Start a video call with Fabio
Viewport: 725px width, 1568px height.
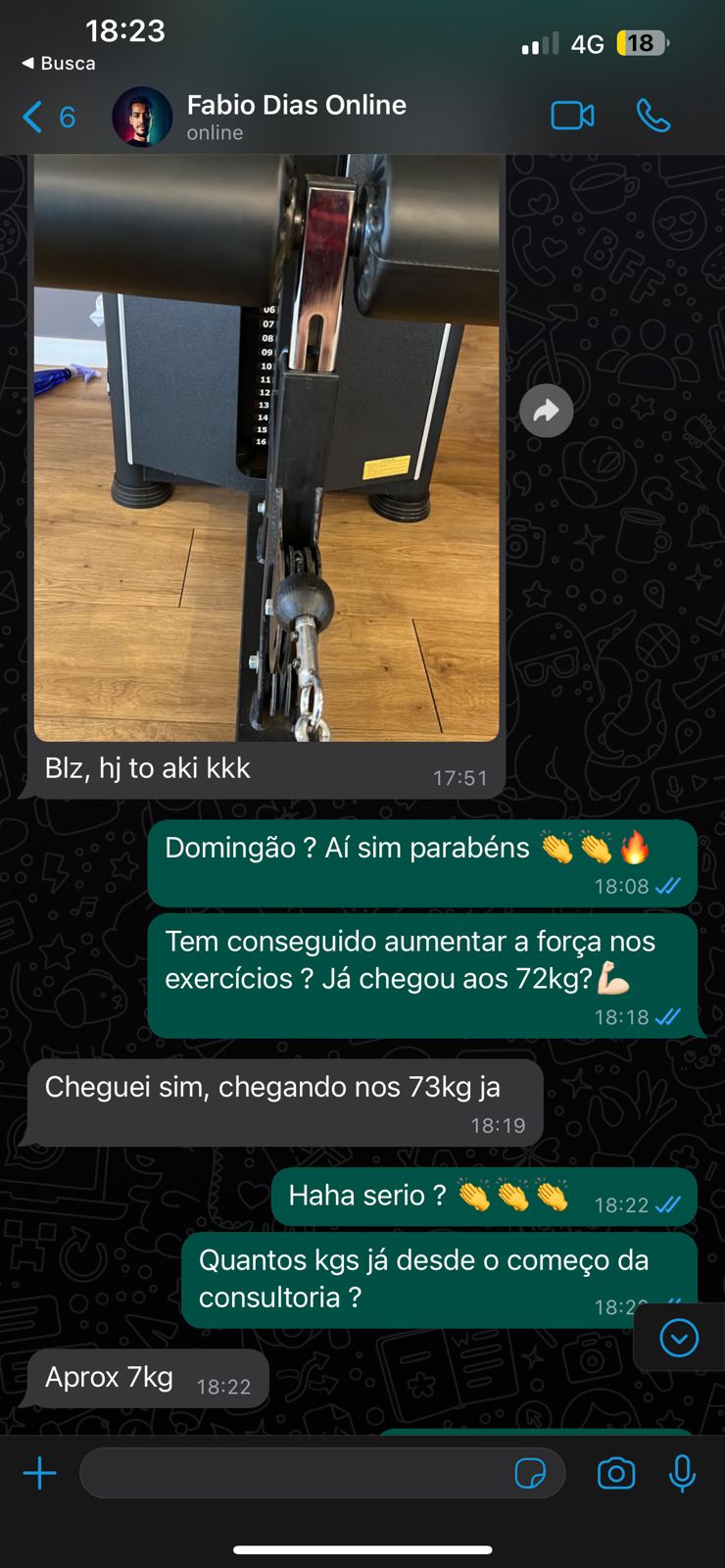point(572,116)
